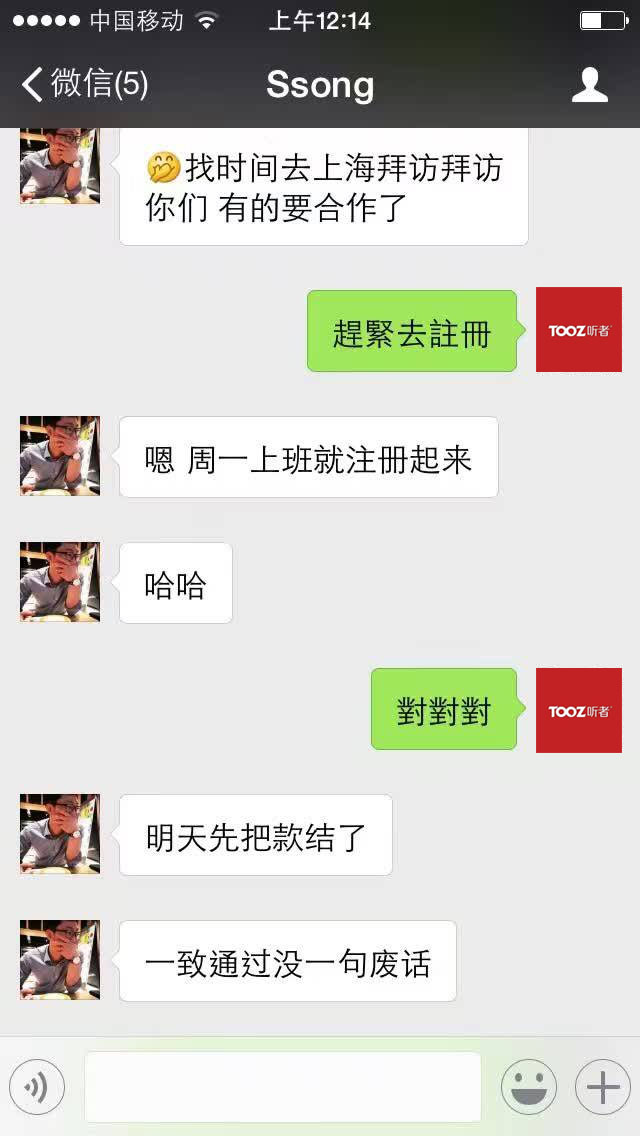
Task: Open Ssong's avatar next to 哈哈
Action: pyautogui.click(x=60, y=582)
